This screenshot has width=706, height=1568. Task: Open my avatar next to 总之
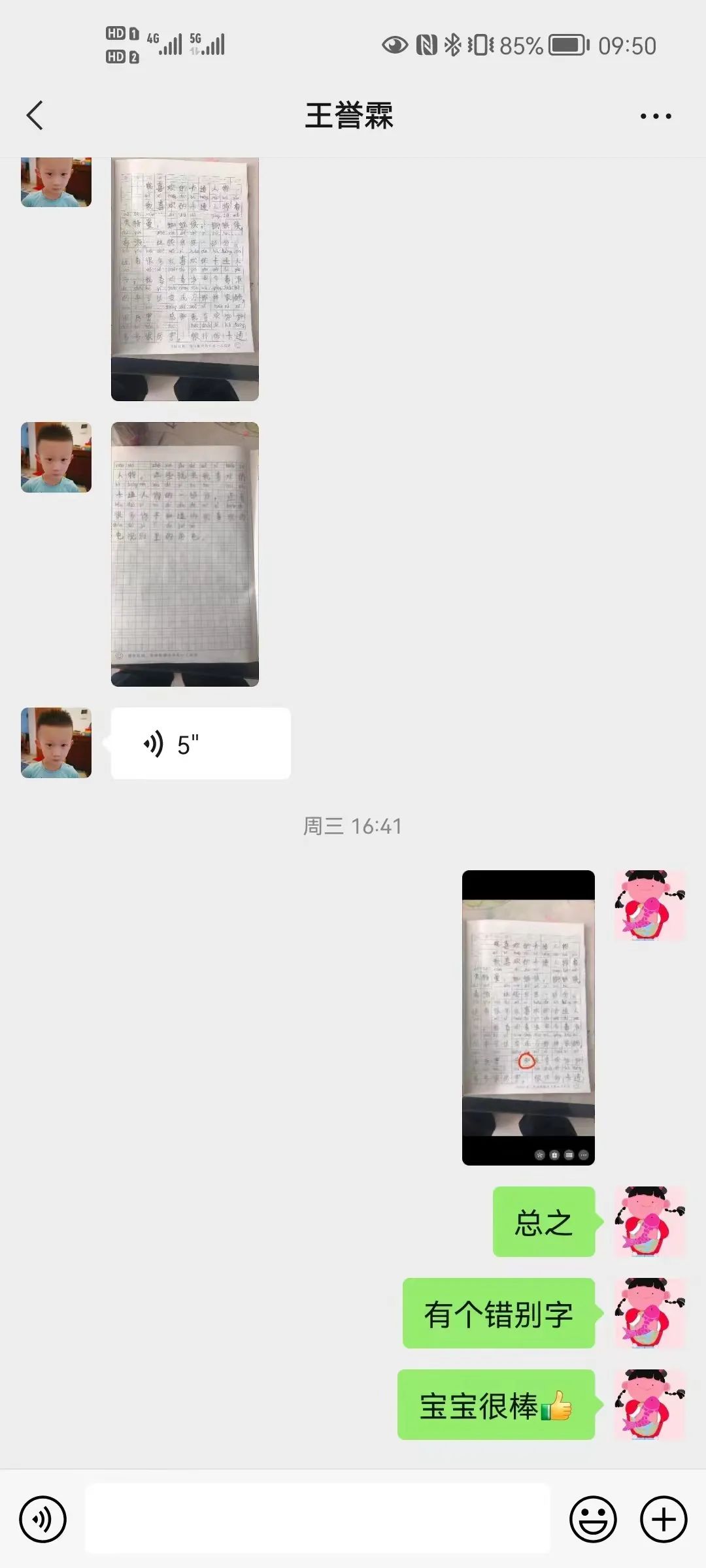coord(650,1222)
